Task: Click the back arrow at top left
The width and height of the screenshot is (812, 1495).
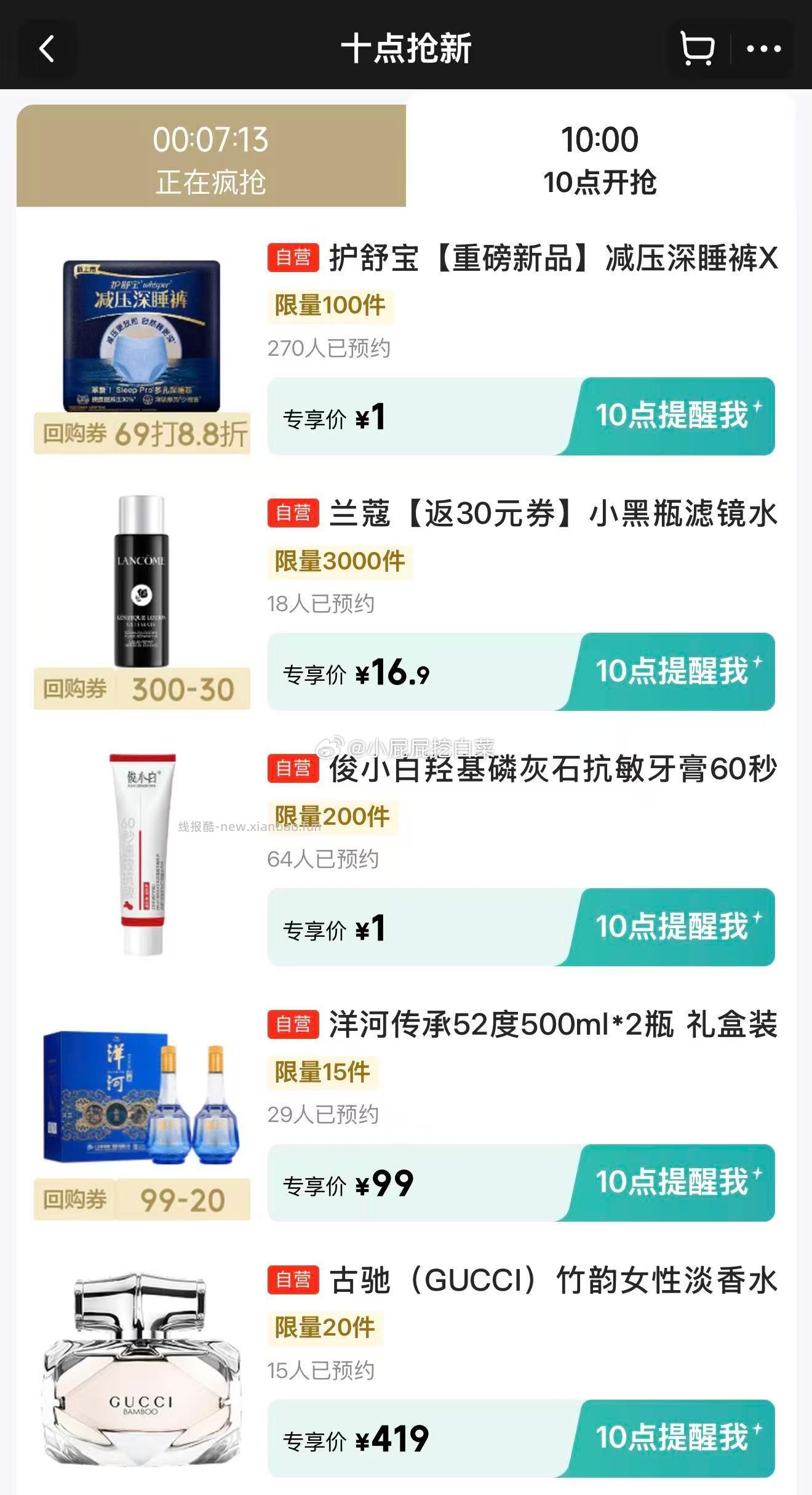Action: [46, 48]
